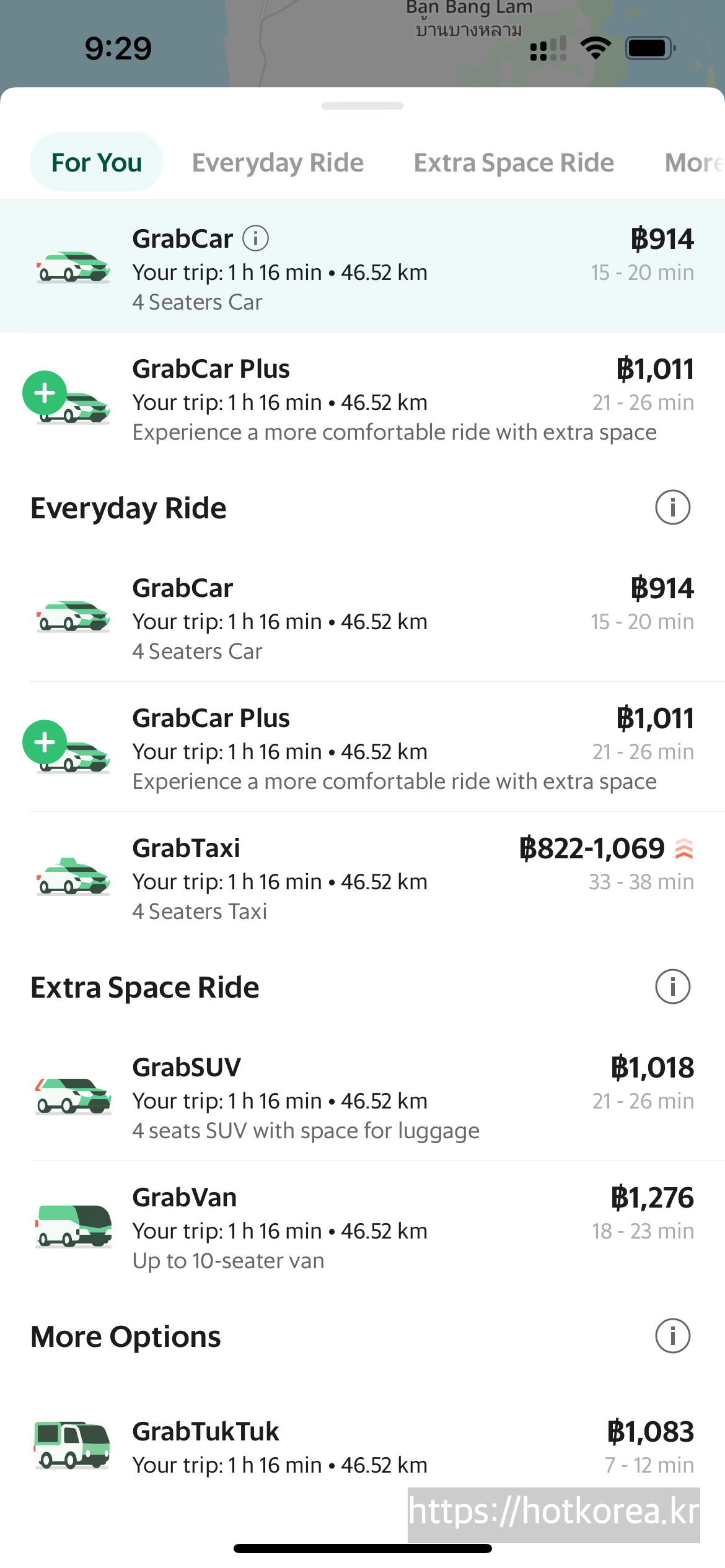The width and height of the screenshot is (725, 1568).
Task: View info for the Extra Space Ride section
Action: (x=672, y=987)
